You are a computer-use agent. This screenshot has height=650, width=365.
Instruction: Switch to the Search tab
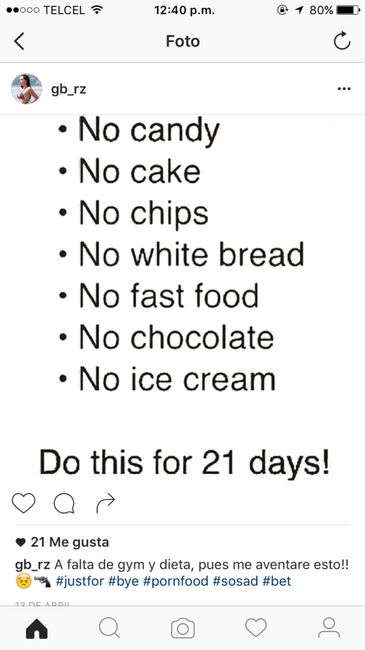pos(110,628)
